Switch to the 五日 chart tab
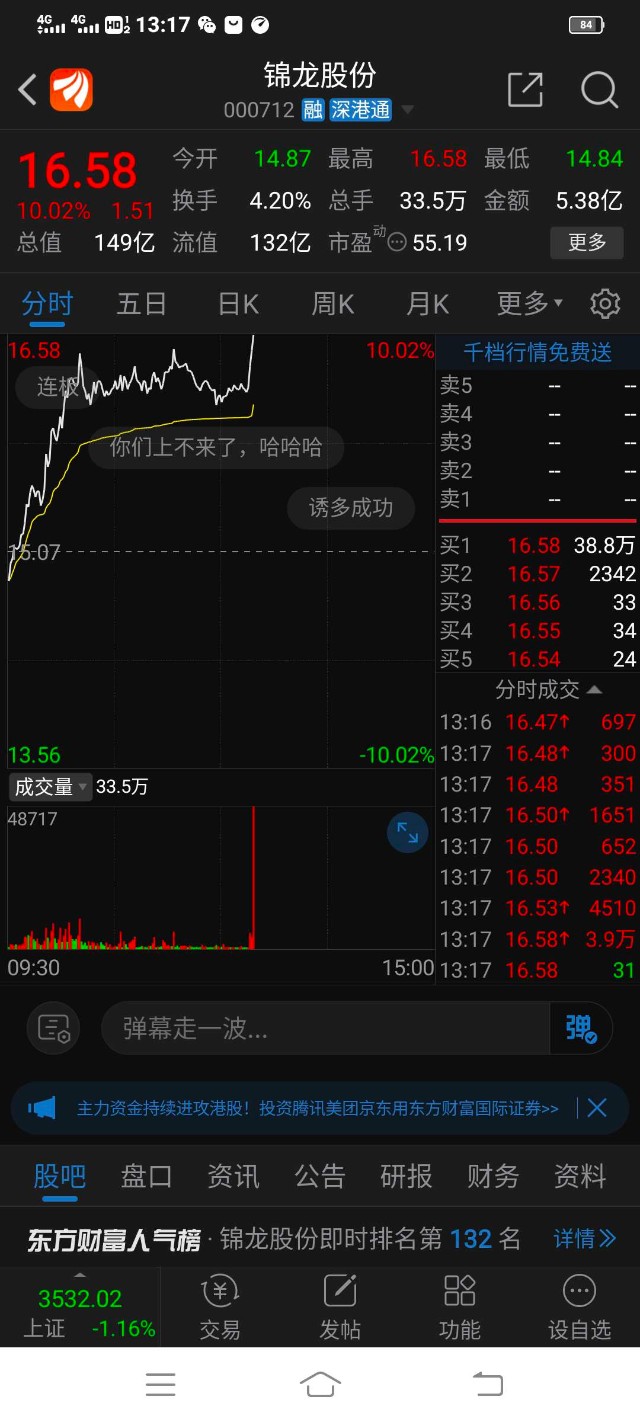Viewport: 640px width, 1422px height. tap(141, 303)
